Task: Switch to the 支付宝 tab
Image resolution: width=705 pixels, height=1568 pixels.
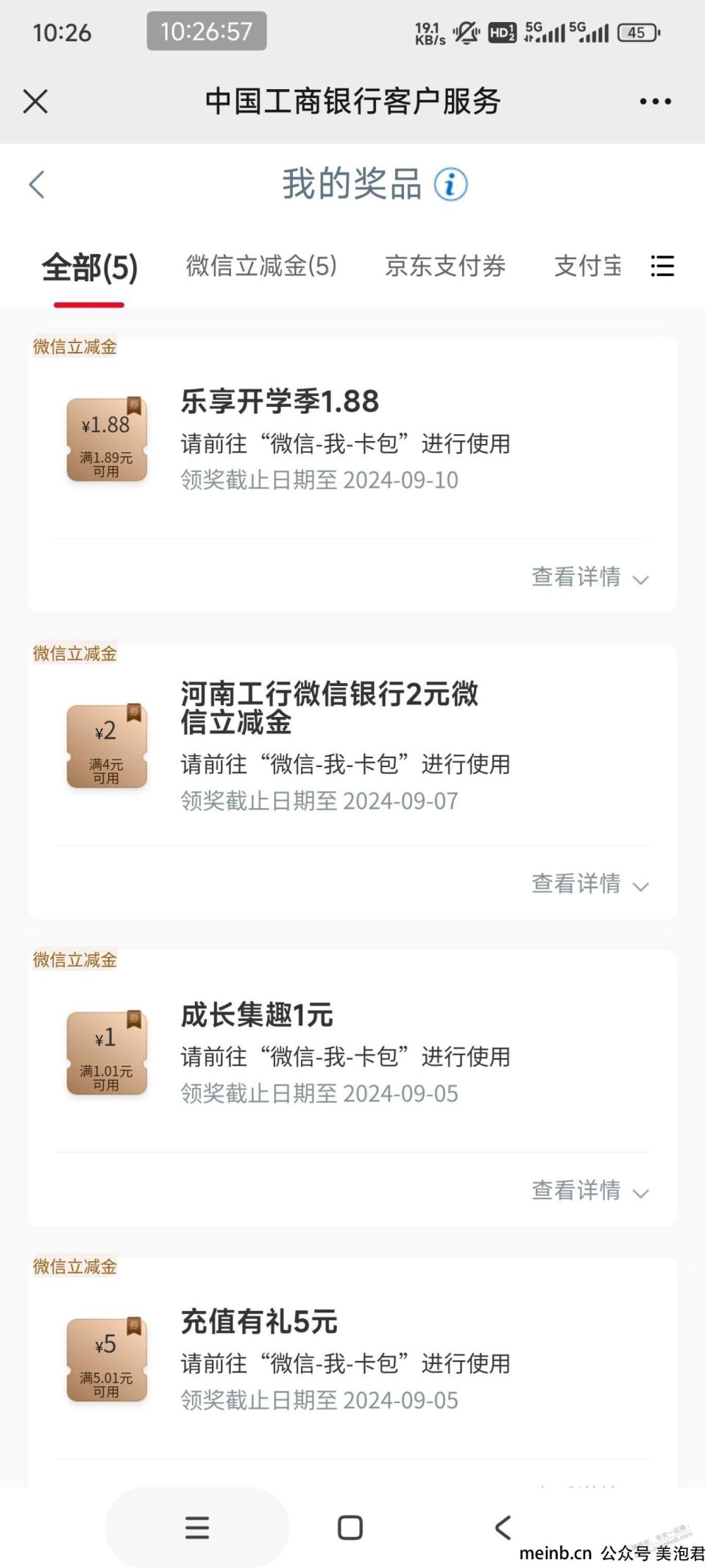Action: 587,266
